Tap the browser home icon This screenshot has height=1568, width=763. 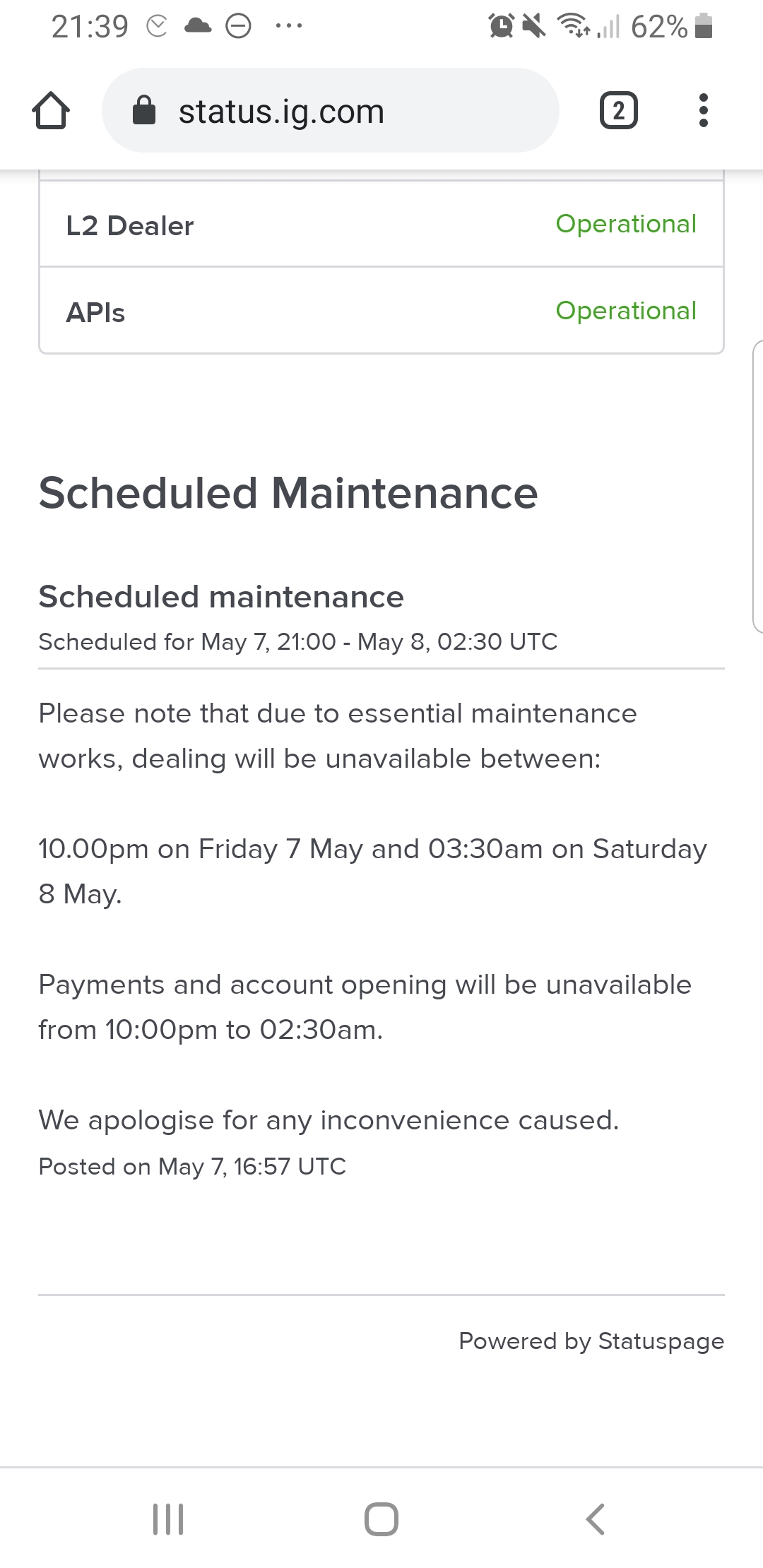pos(51,111)
